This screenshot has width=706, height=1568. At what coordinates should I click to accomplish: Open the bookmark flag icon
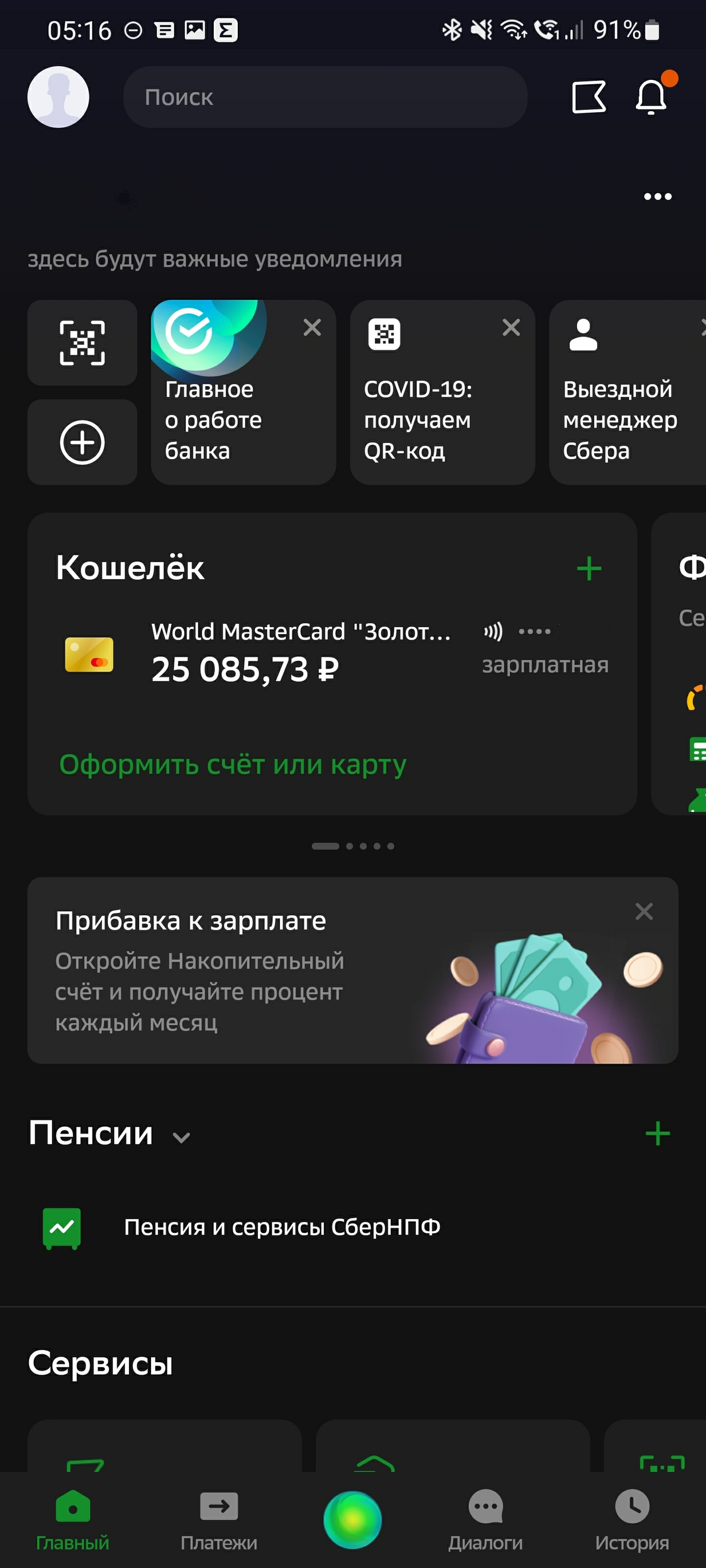click(x=589, y=98)
